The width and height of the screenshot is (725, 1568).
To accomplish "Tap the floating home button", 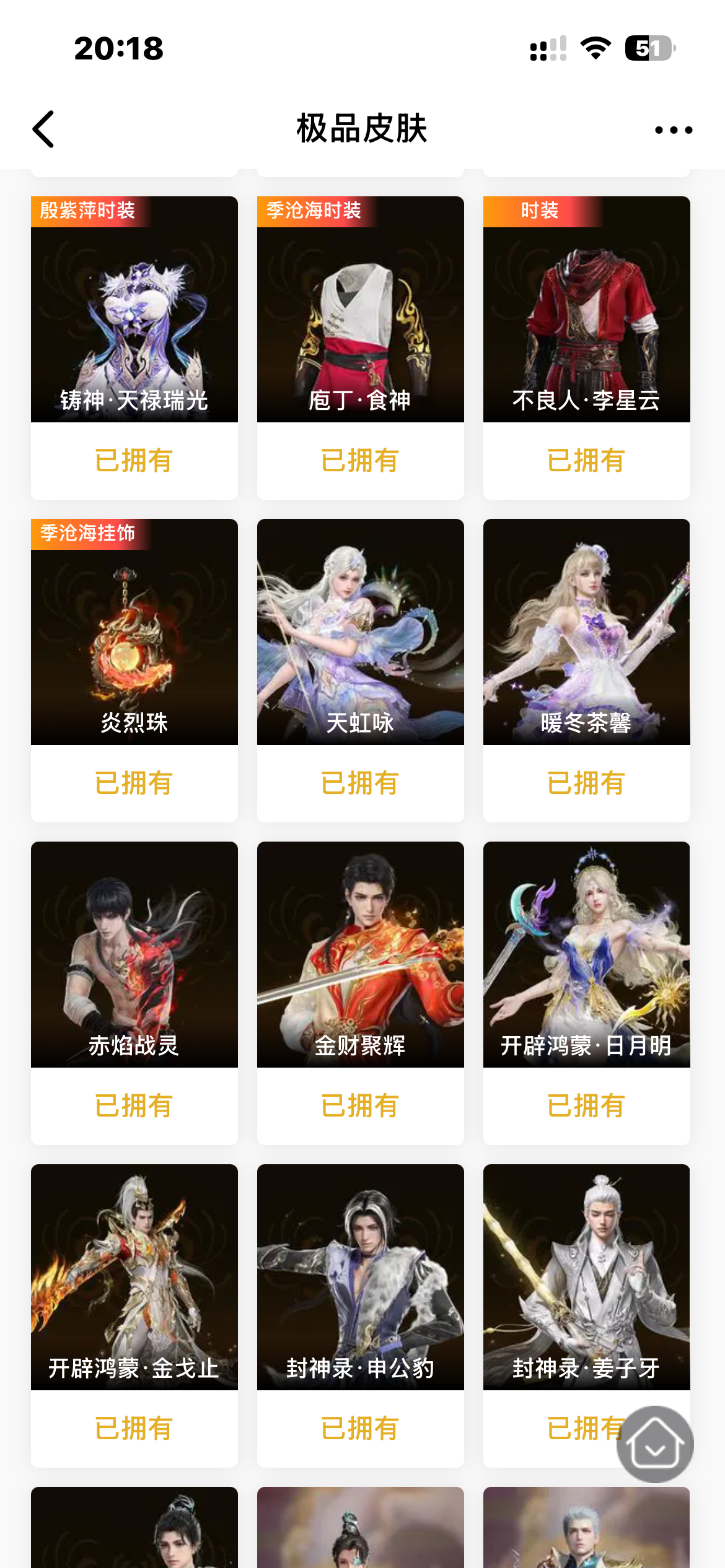I will click(x=655, y=1444).
